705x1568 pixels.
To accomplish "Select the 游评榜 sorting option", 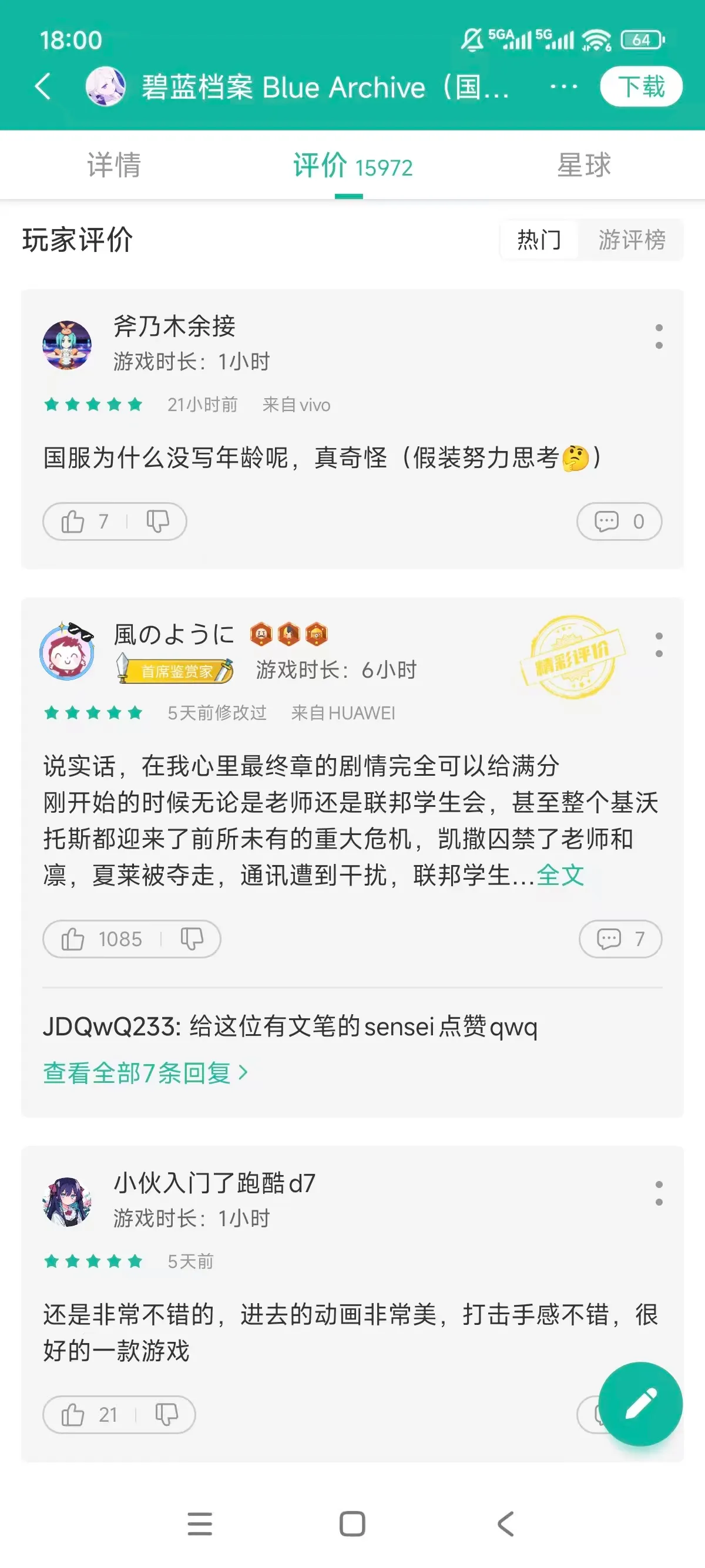I will [x=632, y=240].
